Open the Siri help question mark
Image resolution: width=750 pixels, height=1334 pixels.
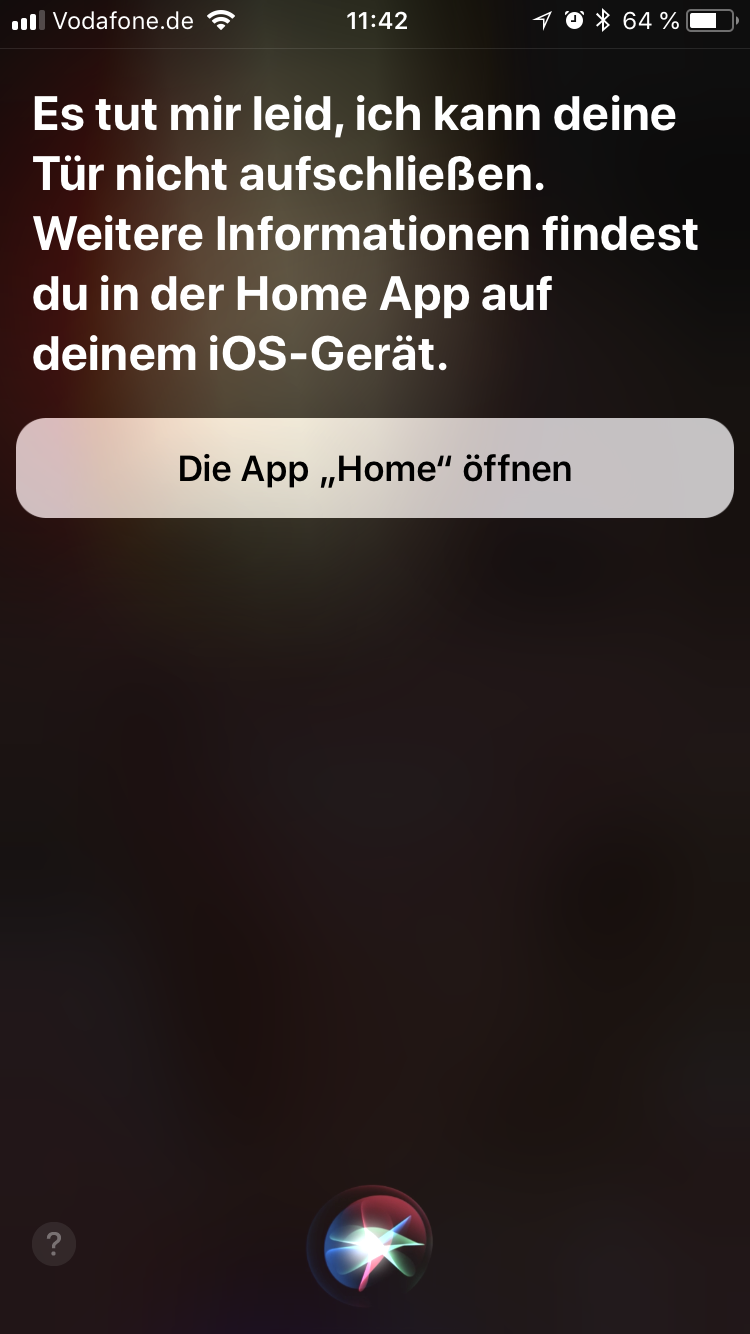coord(54,1245)
